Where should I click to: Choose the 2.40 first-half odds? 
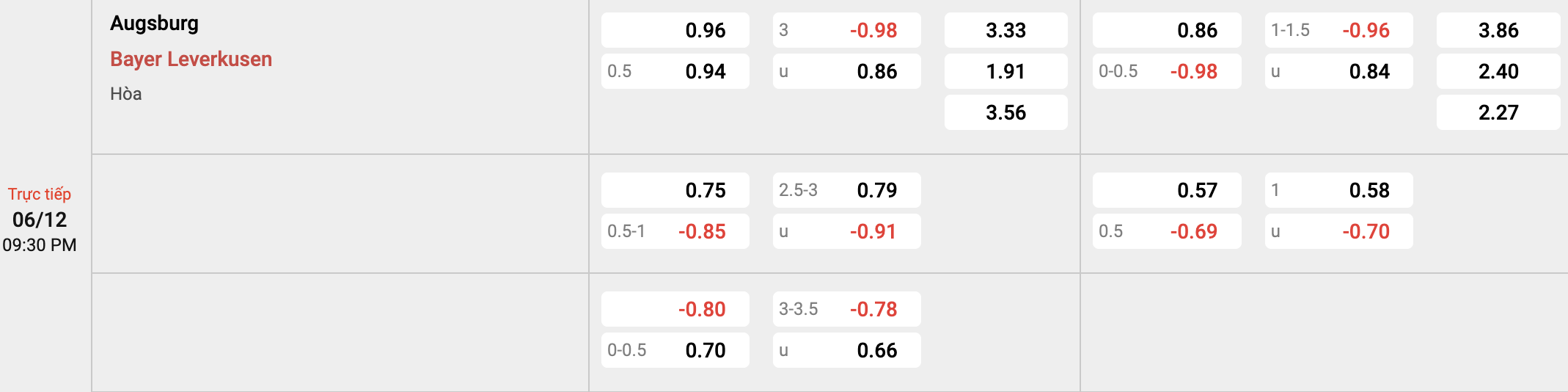point(1498,71)
